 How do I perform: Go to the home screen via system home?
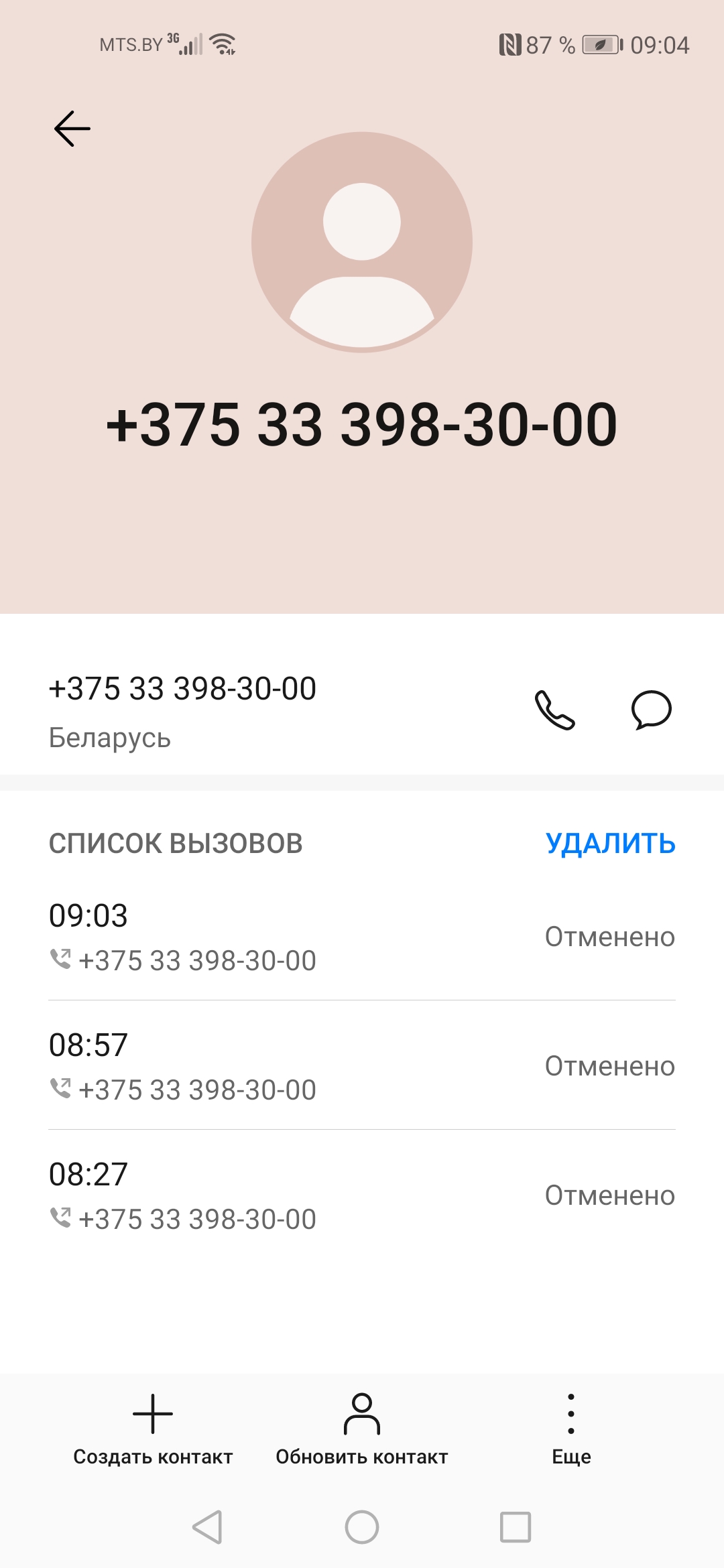tap(362, 1527)
